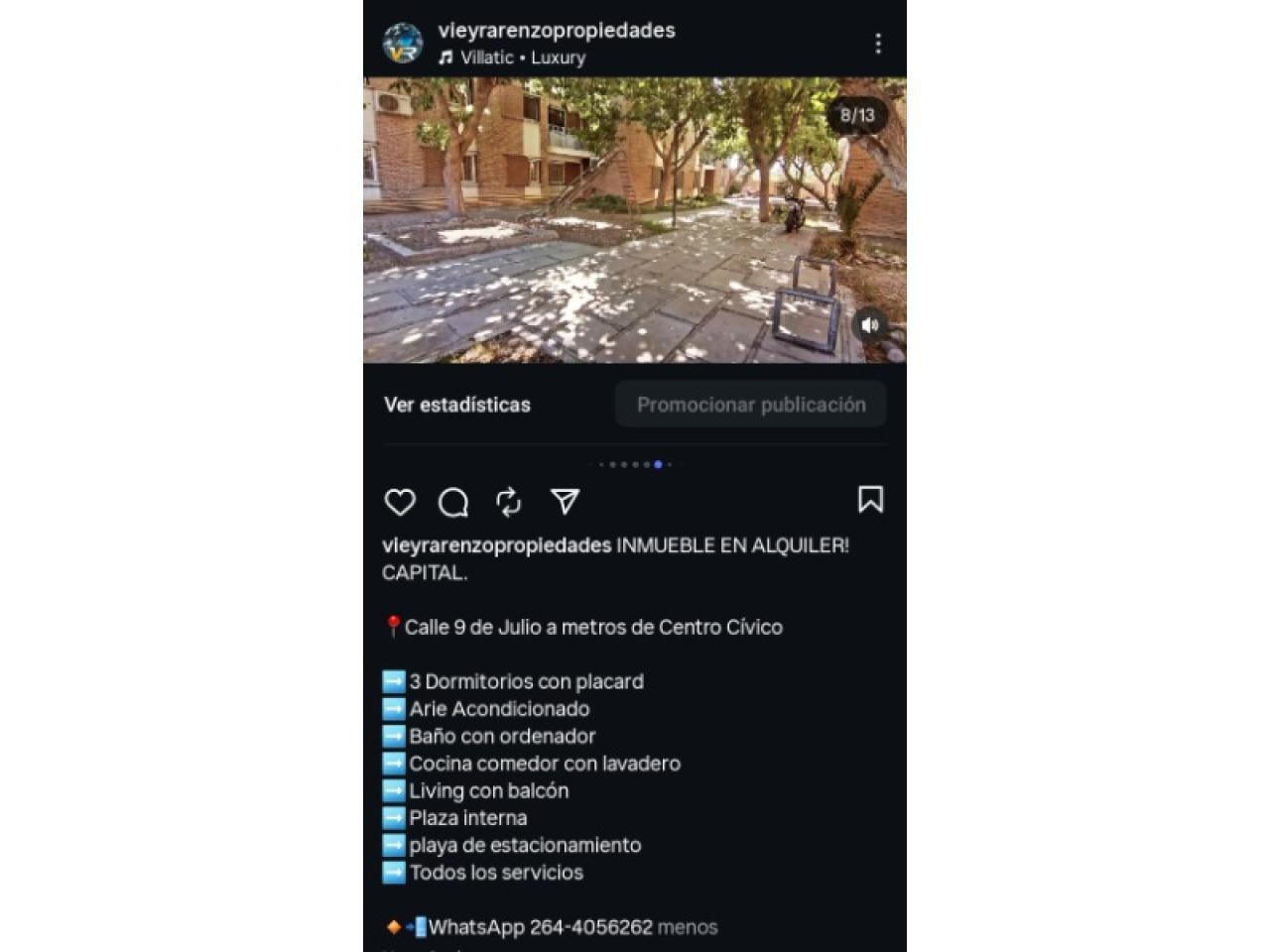Viewport: 1270px width, 952px height.
Task: Save the post with the bookmark
Action: point(870,499)
